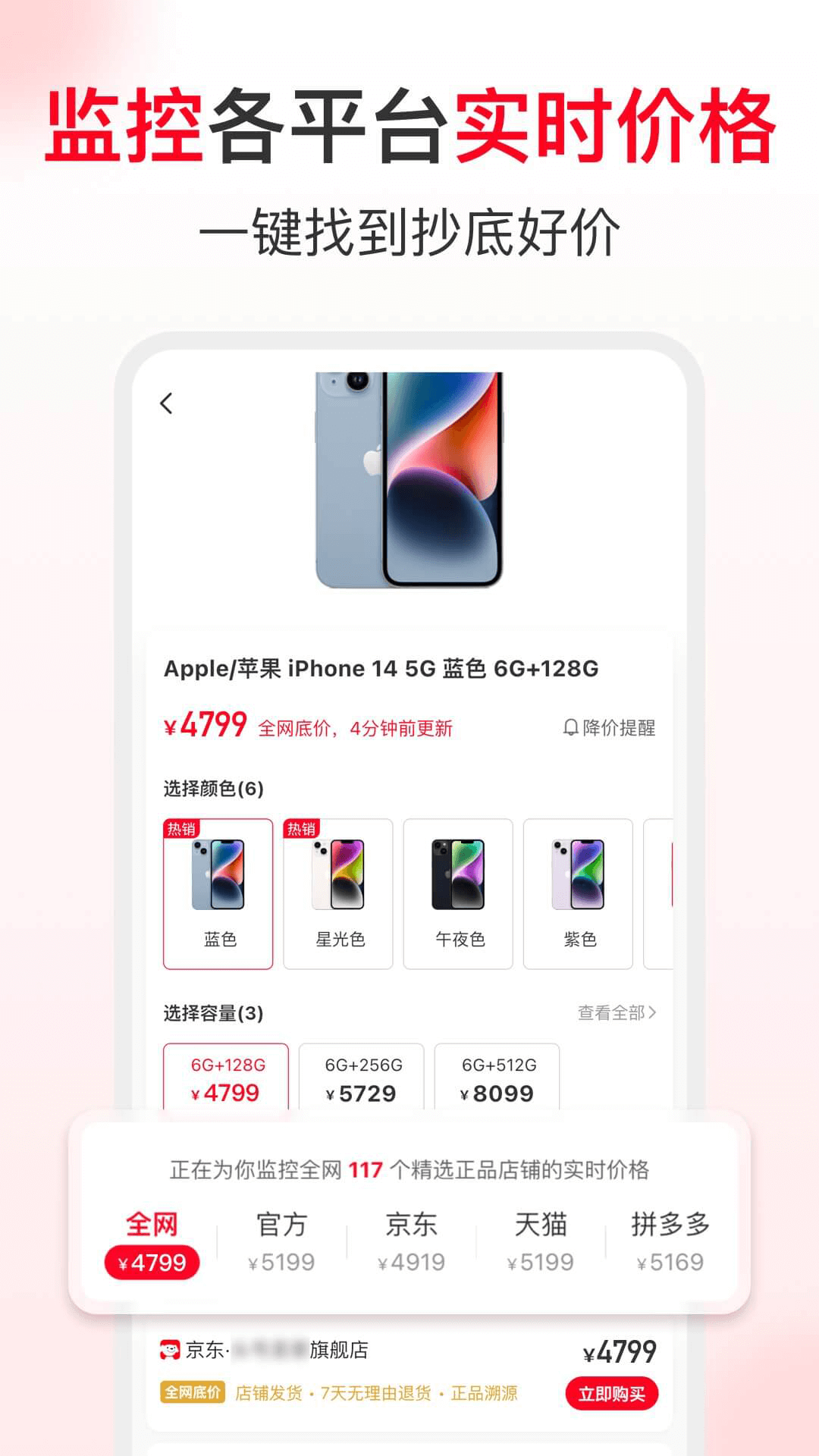Select the 午夜色 color option
819x1456 pixels.
point(458,895)
